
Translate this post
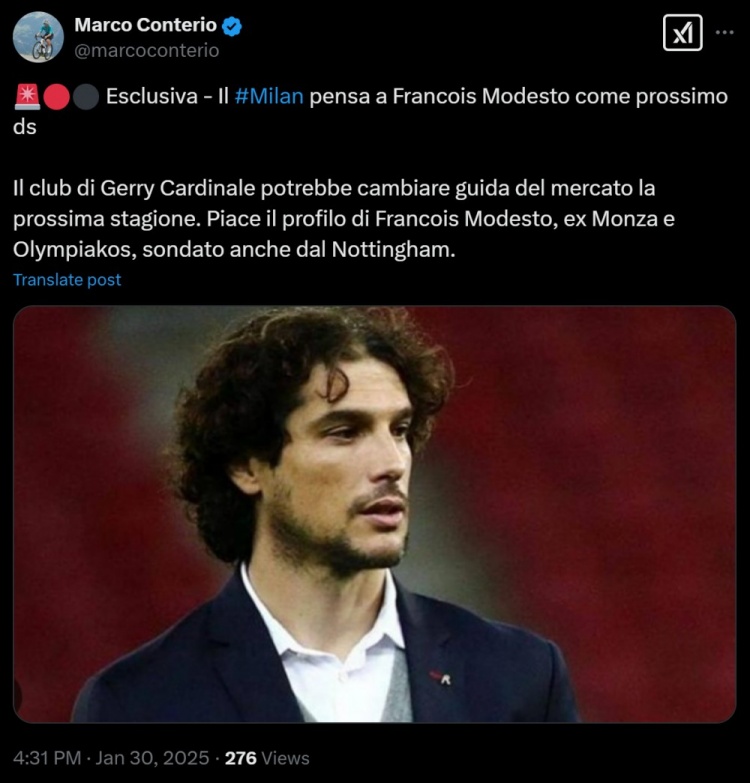click(x=67, y=280)
